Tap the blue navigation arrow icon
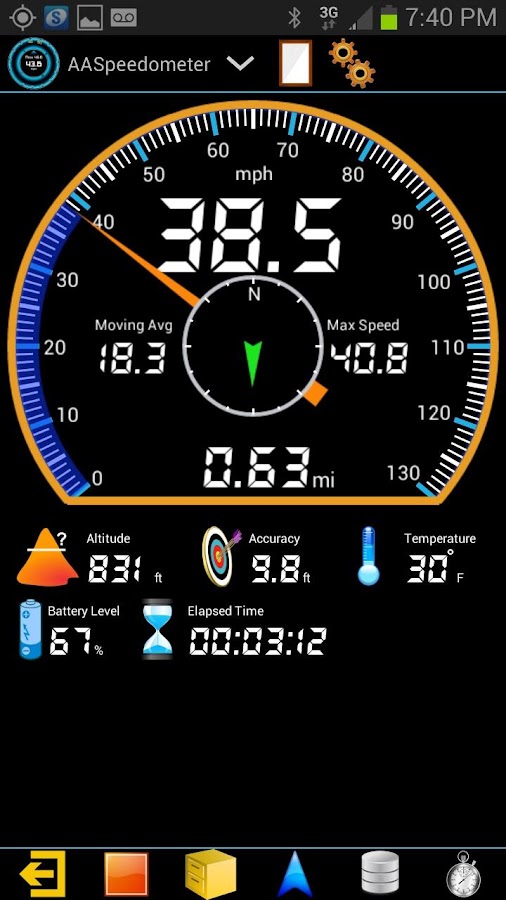This screenshot has height=900, width=506. pos(295,874)
